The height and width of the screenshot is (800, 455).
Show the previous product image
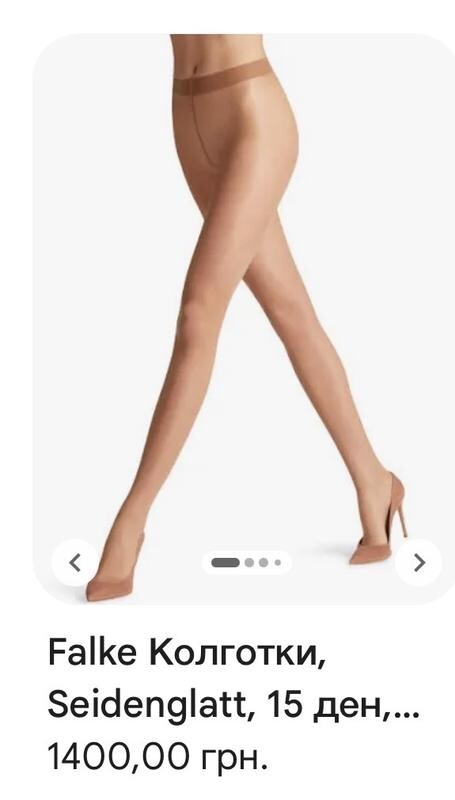75,563
